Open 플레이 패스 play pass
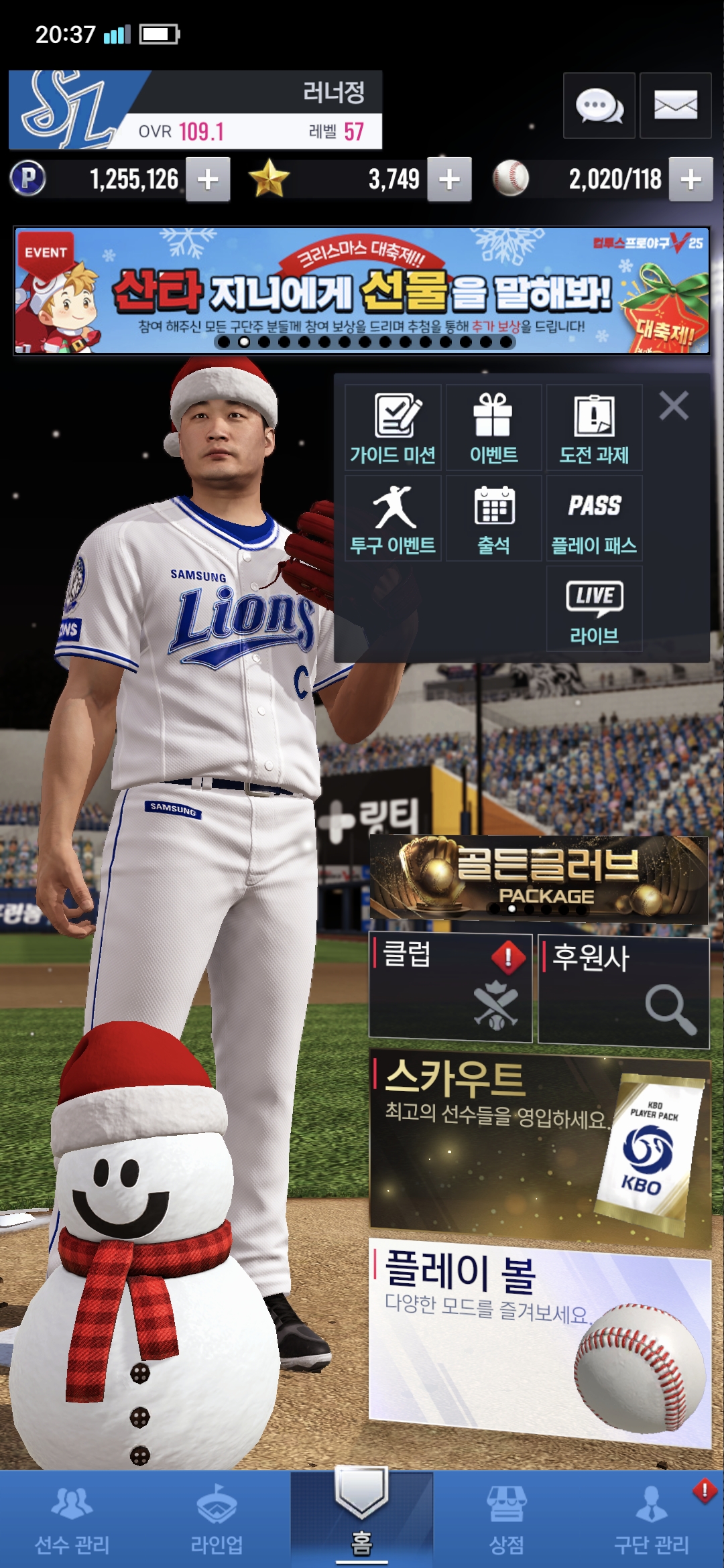Image resolution: width=724 pixels, height=1568 pixels. click(x=594, y=519)
